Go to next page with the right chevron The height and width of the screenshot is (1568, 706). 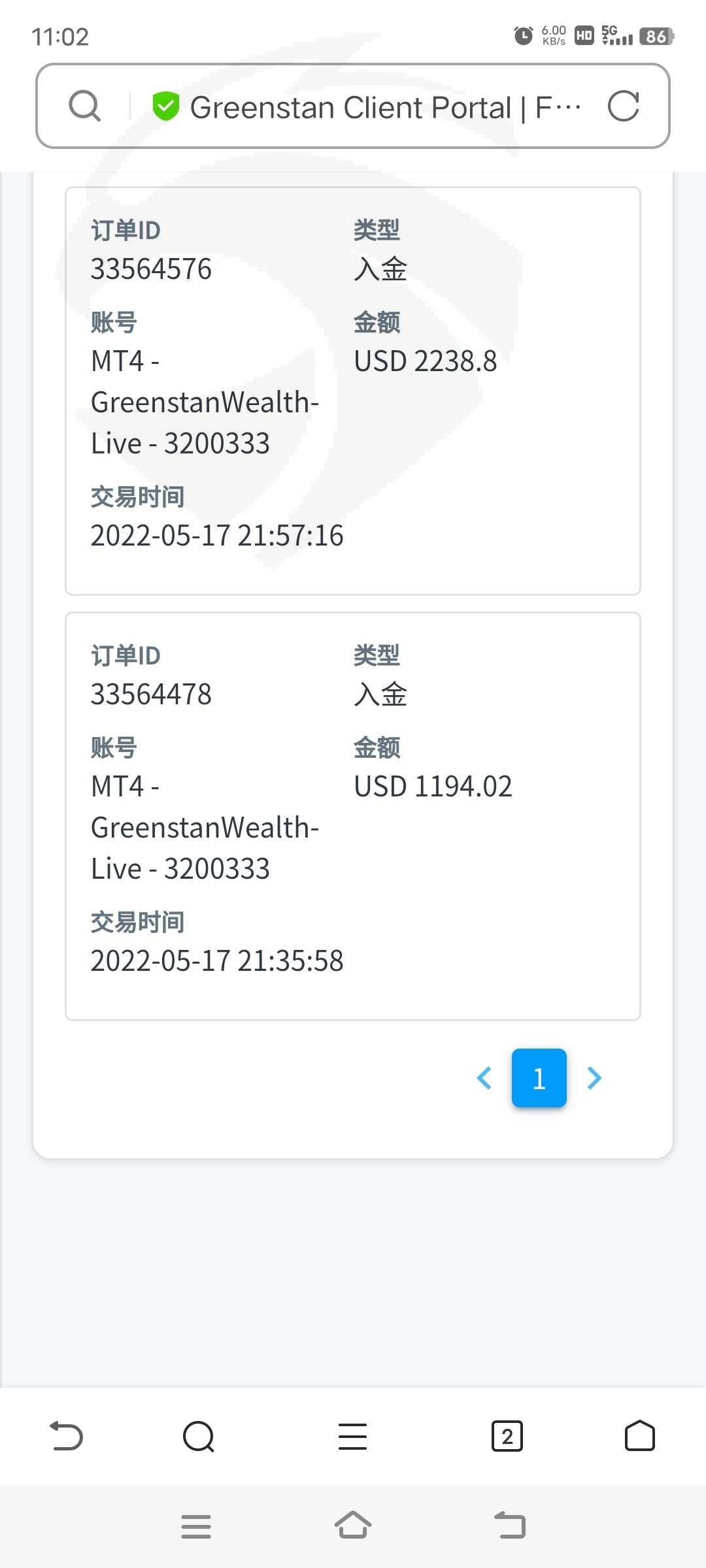coord(594,1078)
